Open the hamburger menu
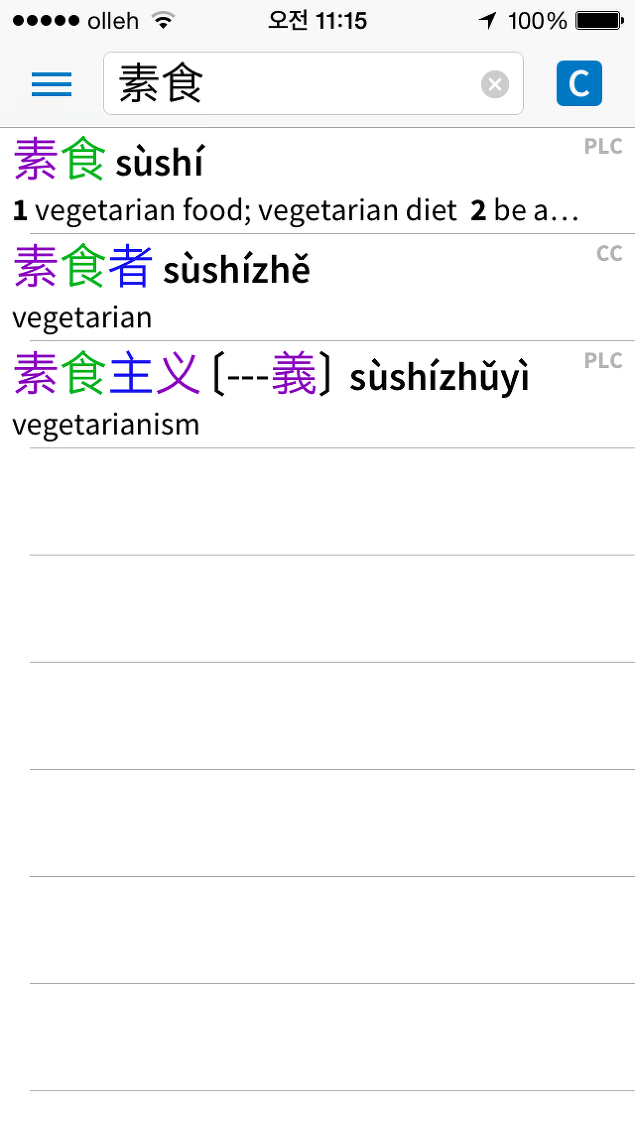 coord(52,84)
